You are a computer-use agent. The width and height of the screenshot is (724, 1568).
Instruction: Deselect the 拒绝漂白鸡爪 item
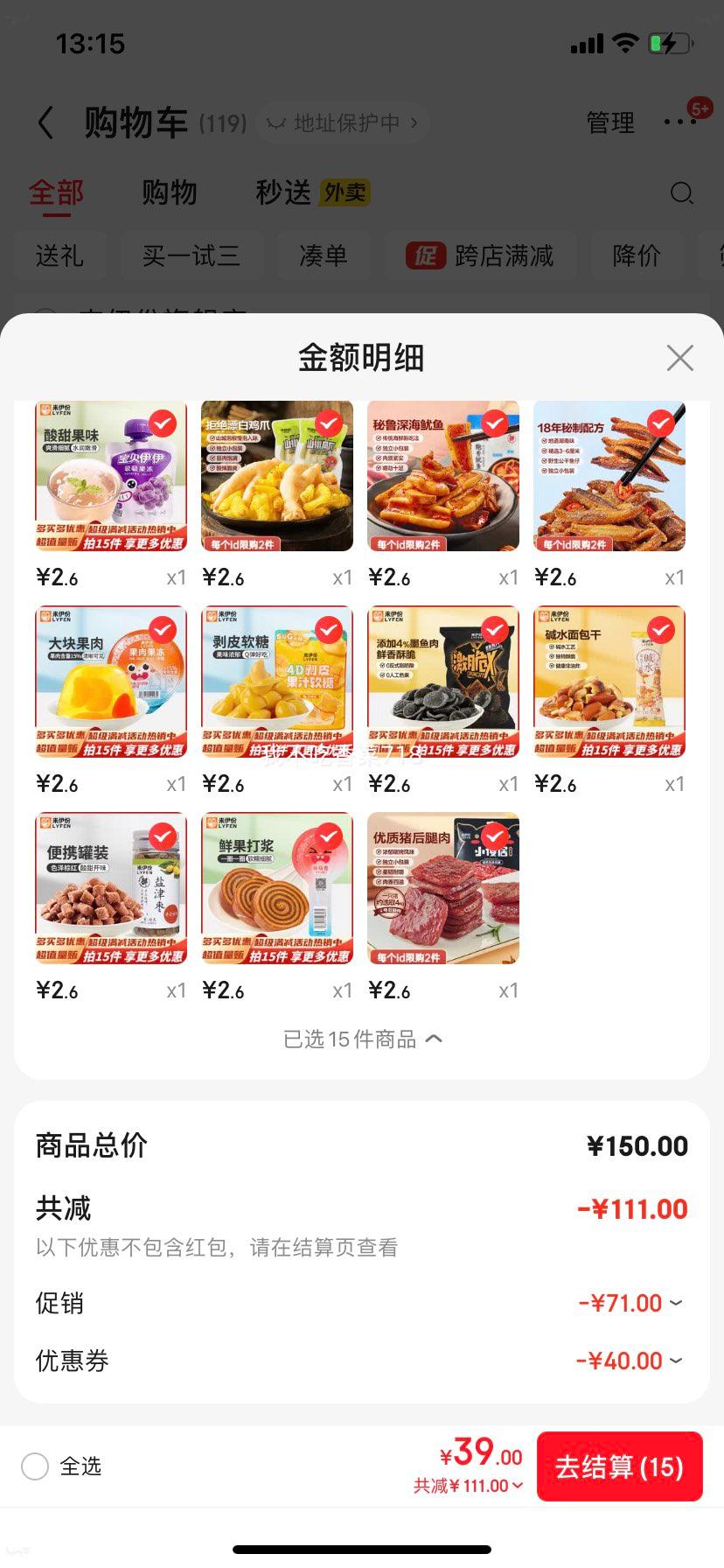pyautogui.click(x=329, y=423)
